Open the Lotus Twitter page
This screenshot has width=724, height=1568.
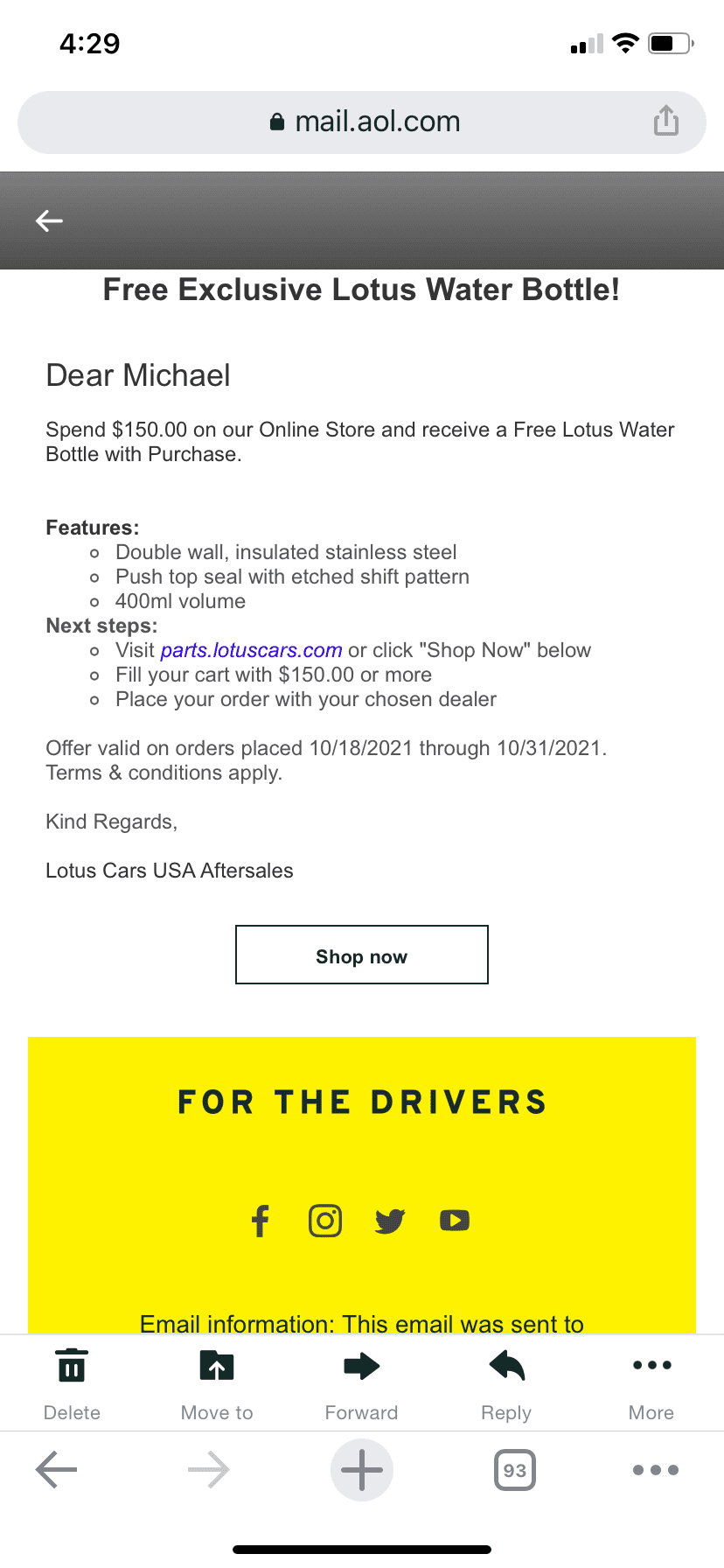[x=390, y=1221]
